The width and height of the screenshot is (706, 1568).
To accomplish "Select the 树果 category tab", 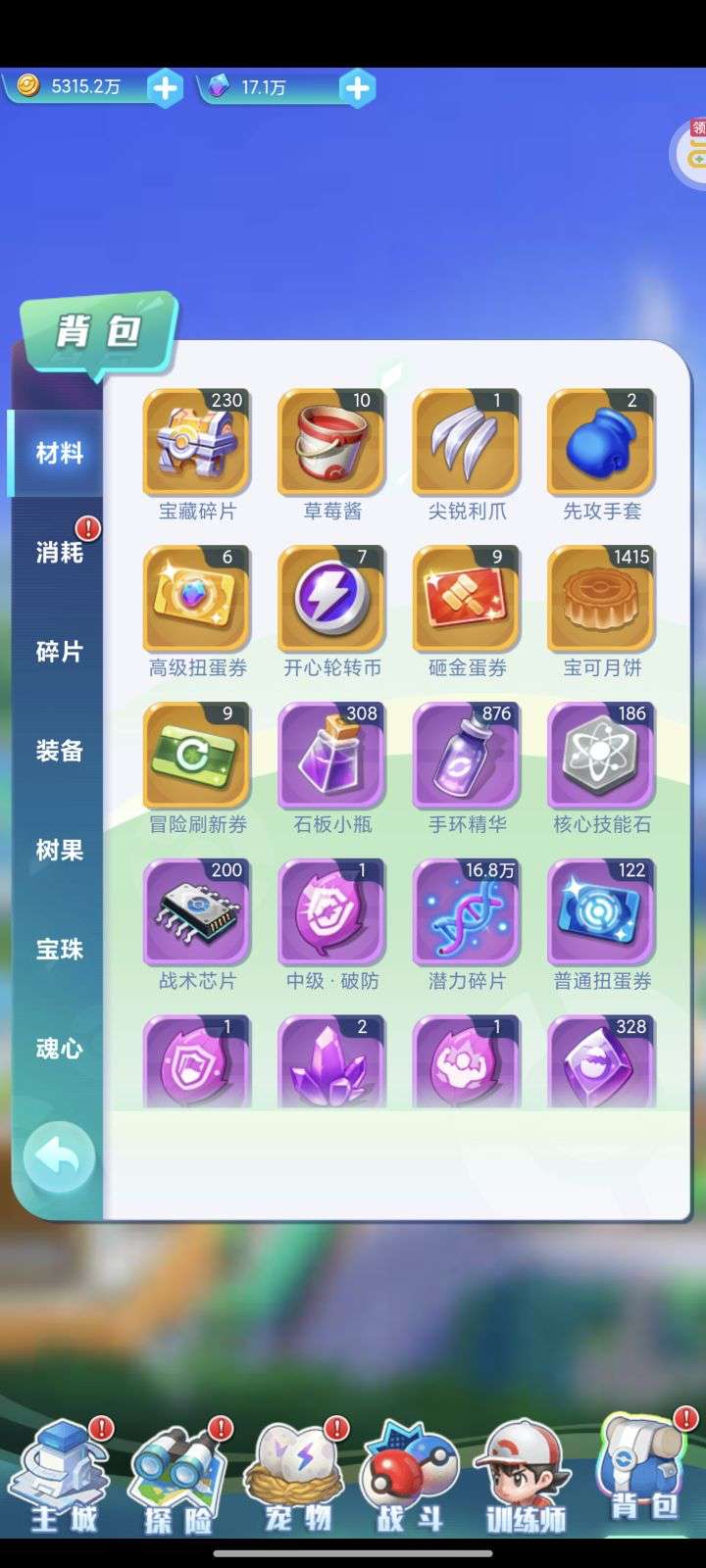I will 59,850.
